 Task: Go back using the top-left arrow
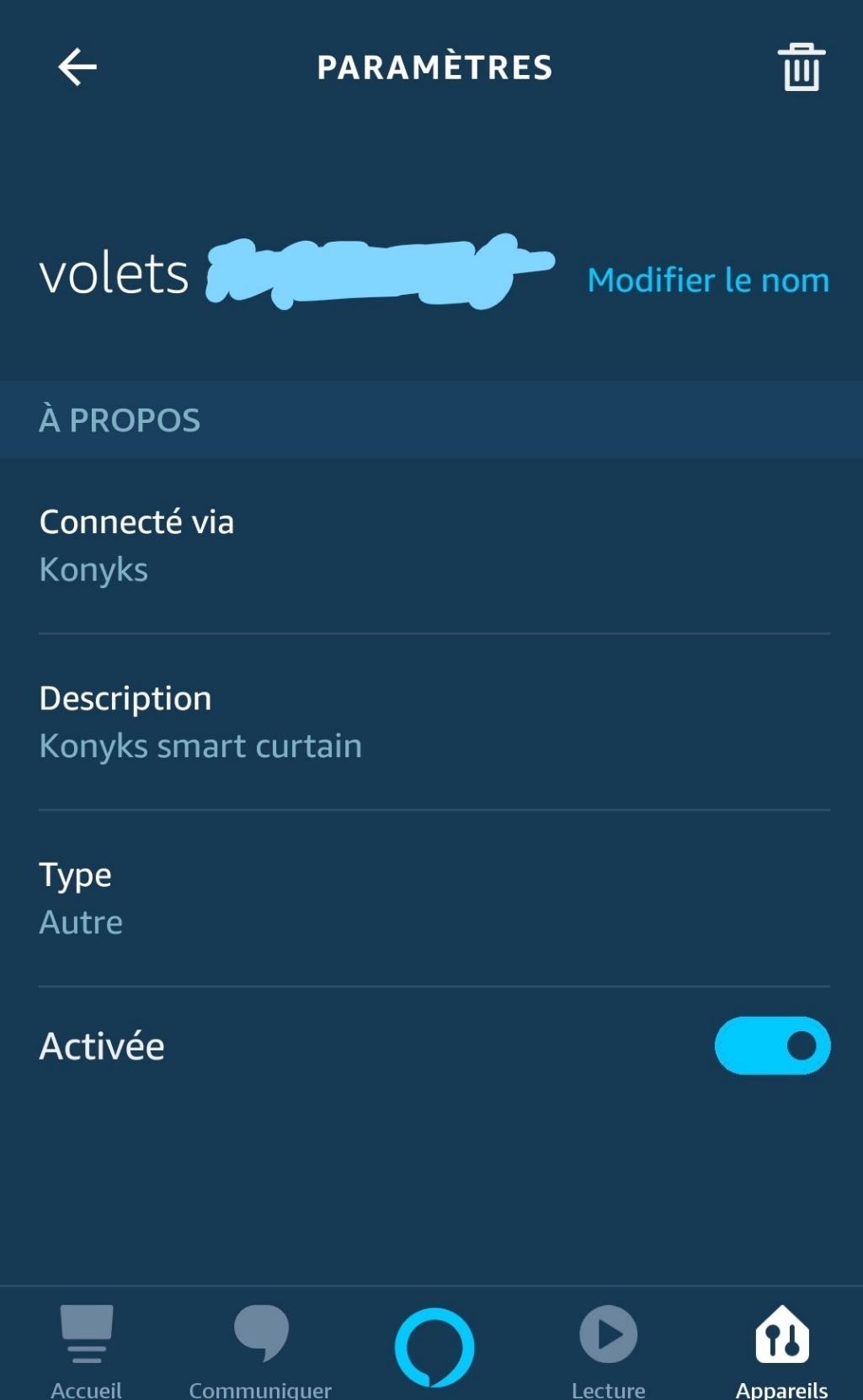pos(77,67)
